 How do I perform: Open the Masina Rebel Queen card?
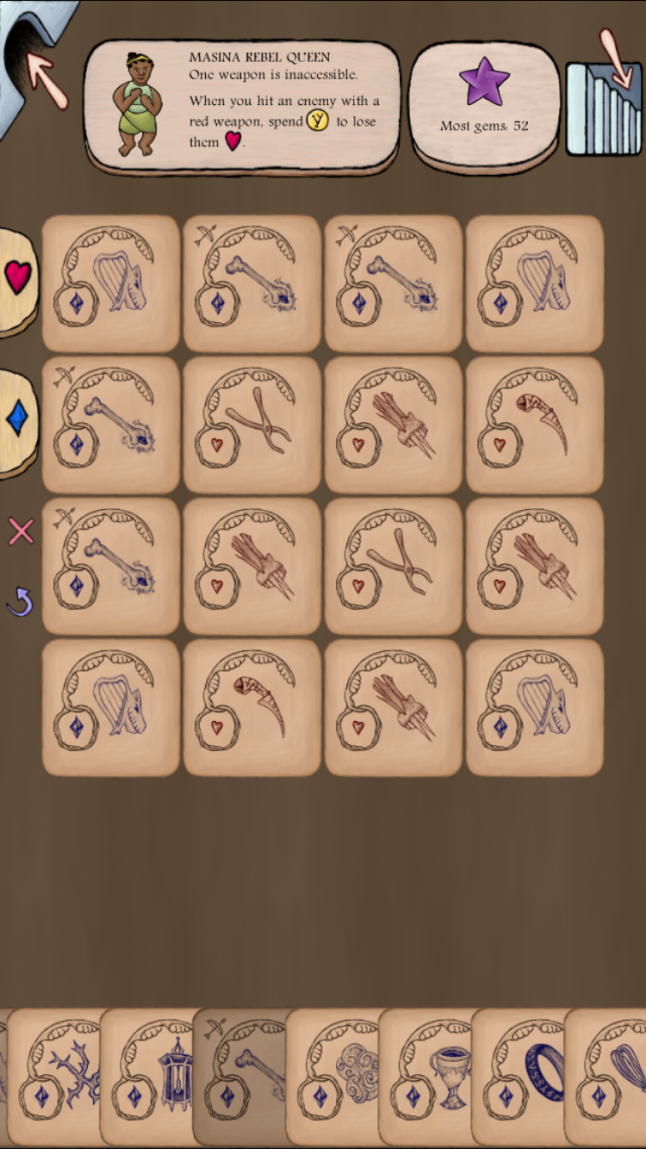click(242, 103)
